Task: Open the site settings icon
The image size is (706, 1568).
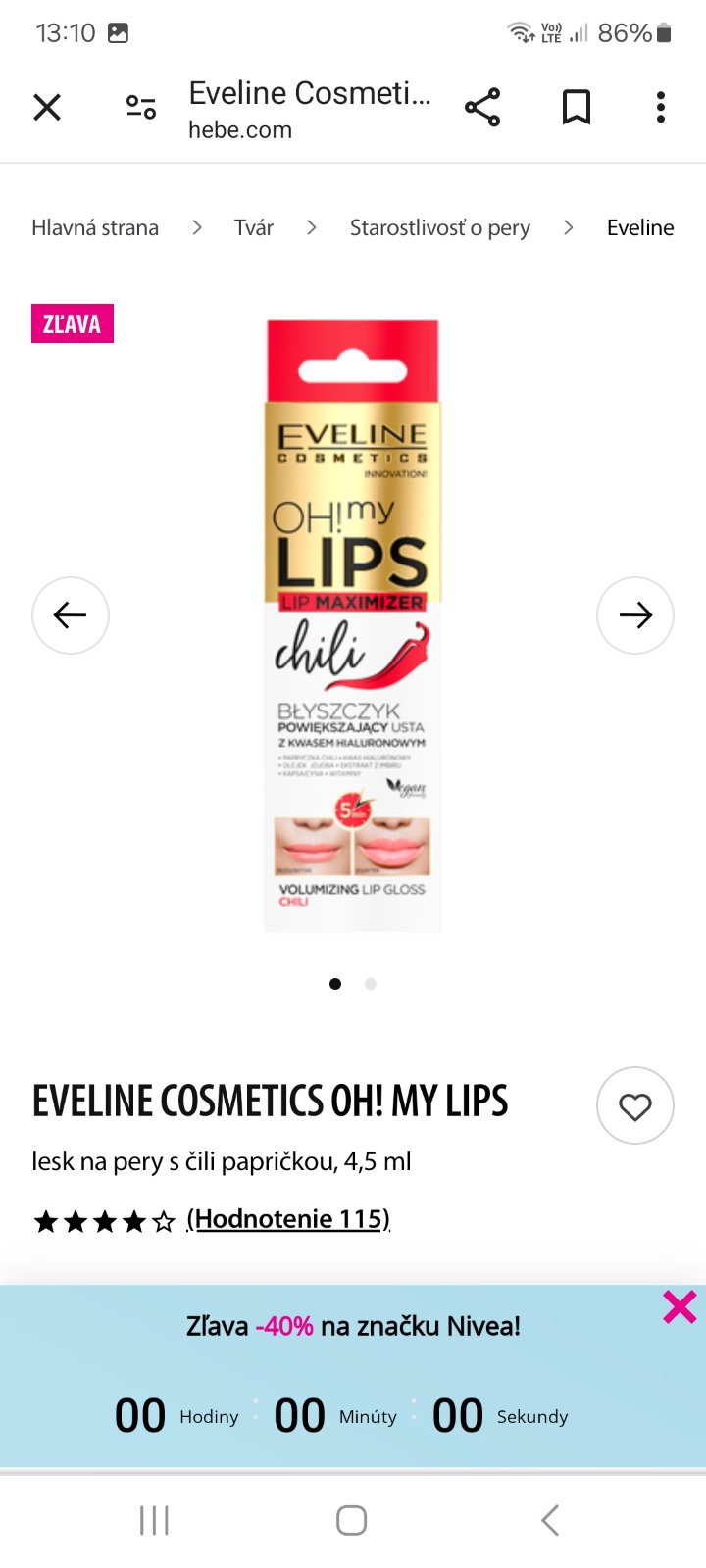Action: click(x=141, y=107)
